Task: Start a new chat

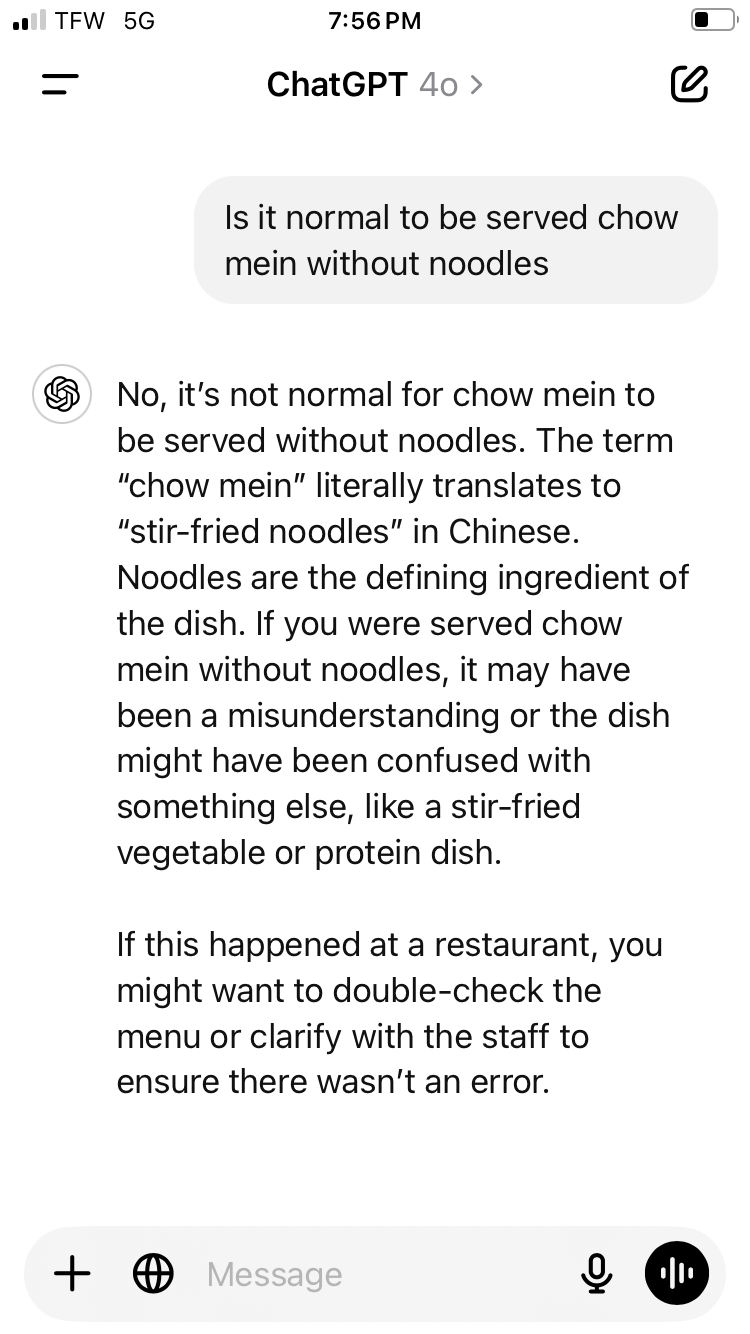Action: (x=689, y=85)
